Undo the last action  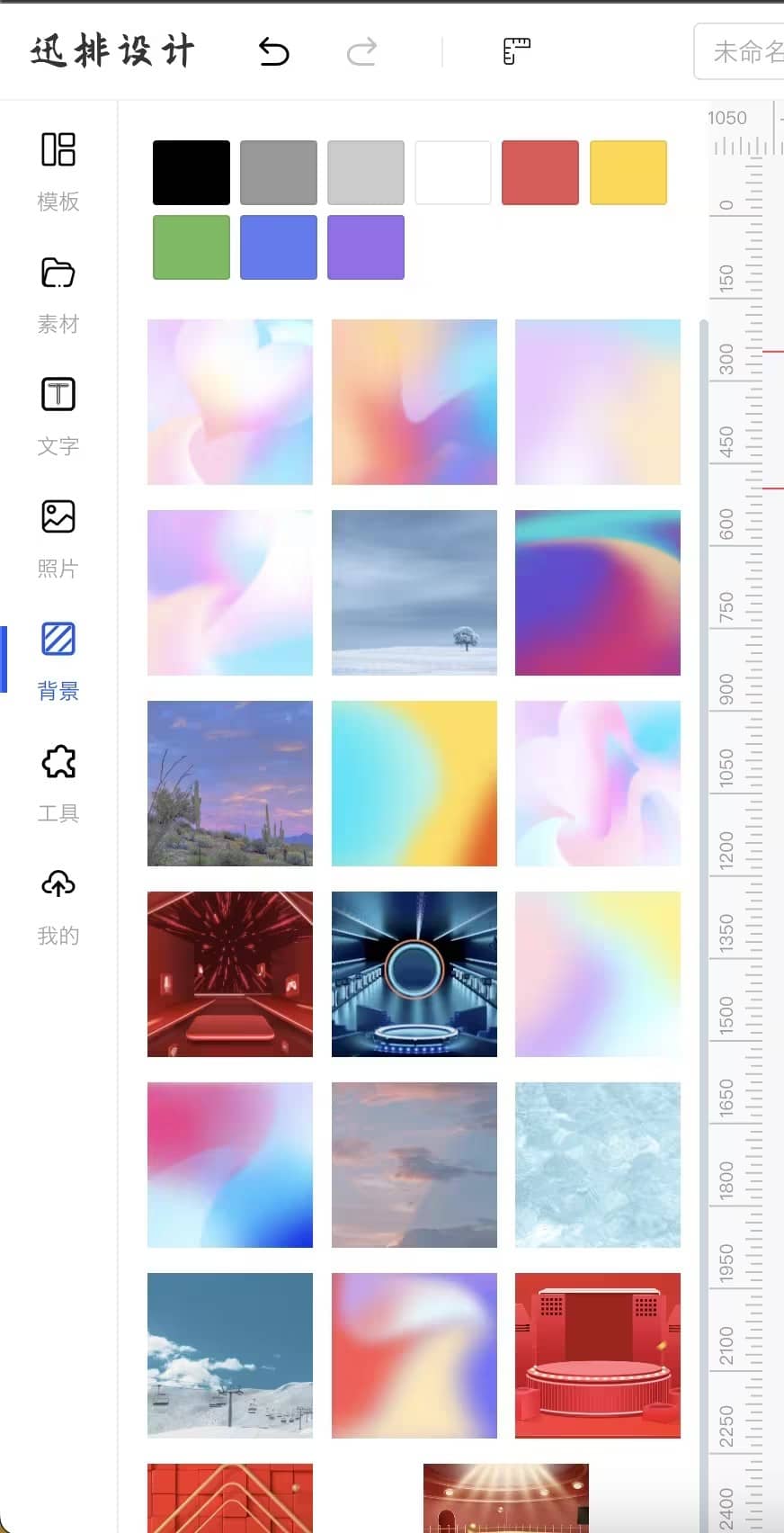(274, 52)
